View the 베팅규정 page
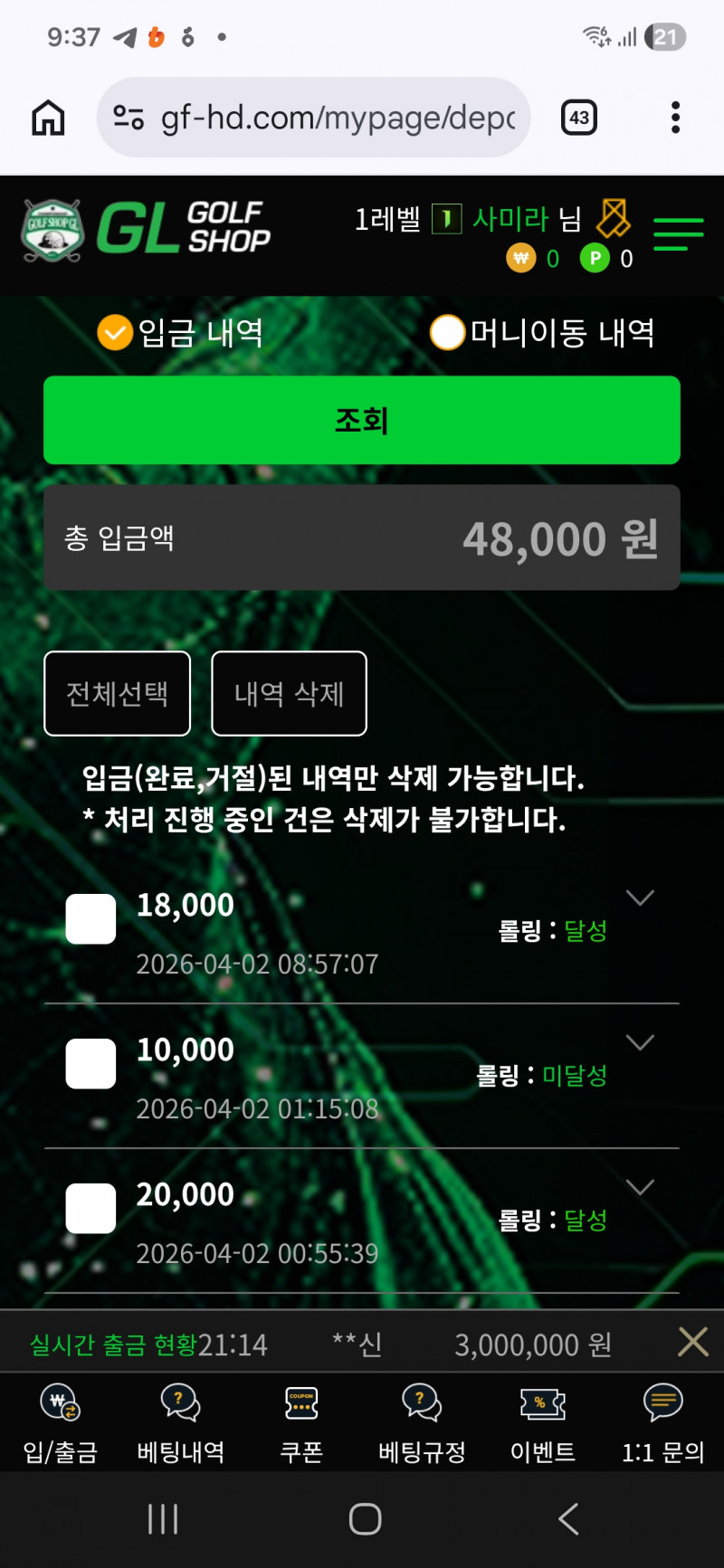The image size is (724, 1568). (422, 1423)
